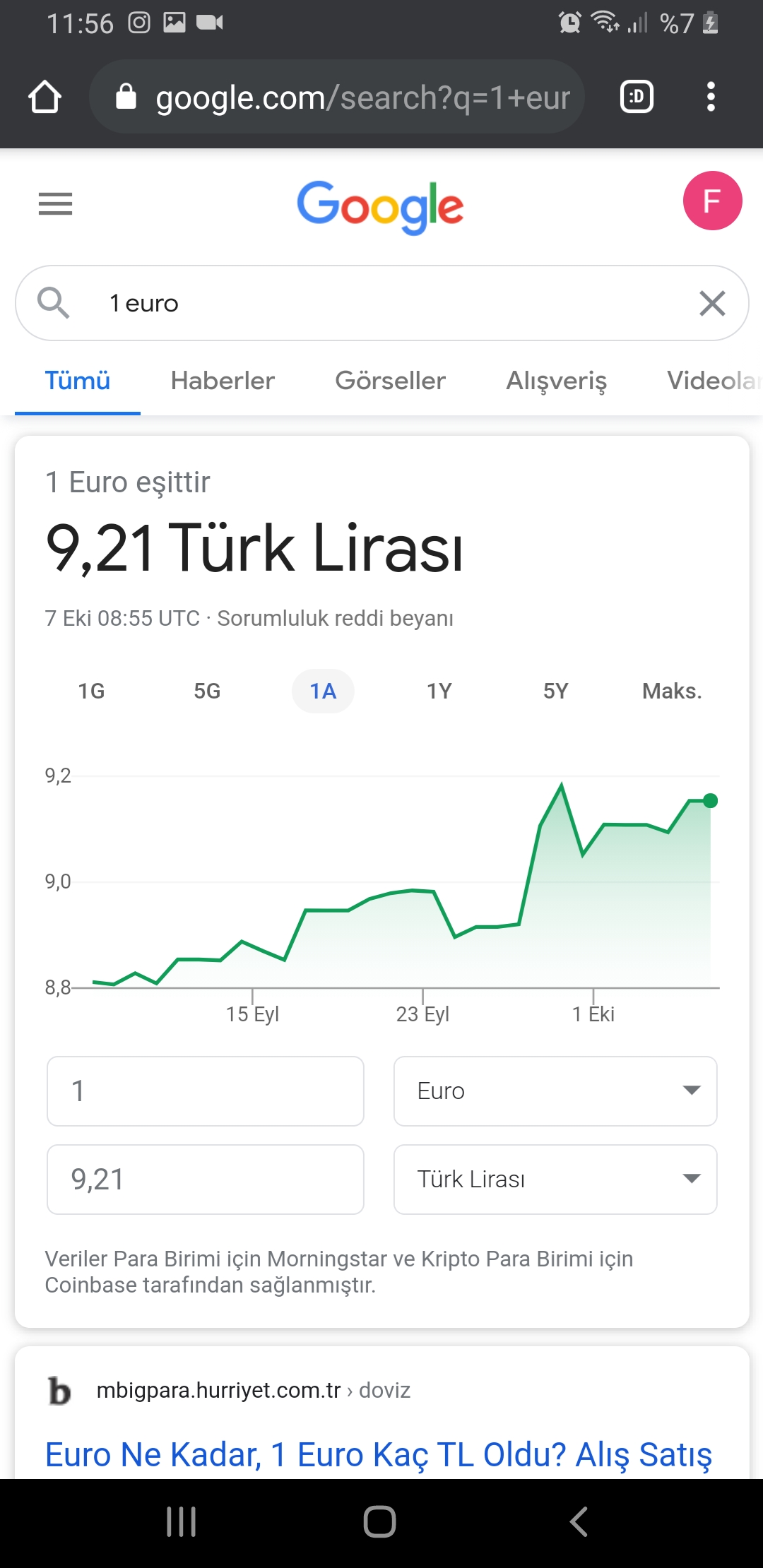Switch to the Alışveriş tab
The image size is (763, 1568).
(556, 381)
